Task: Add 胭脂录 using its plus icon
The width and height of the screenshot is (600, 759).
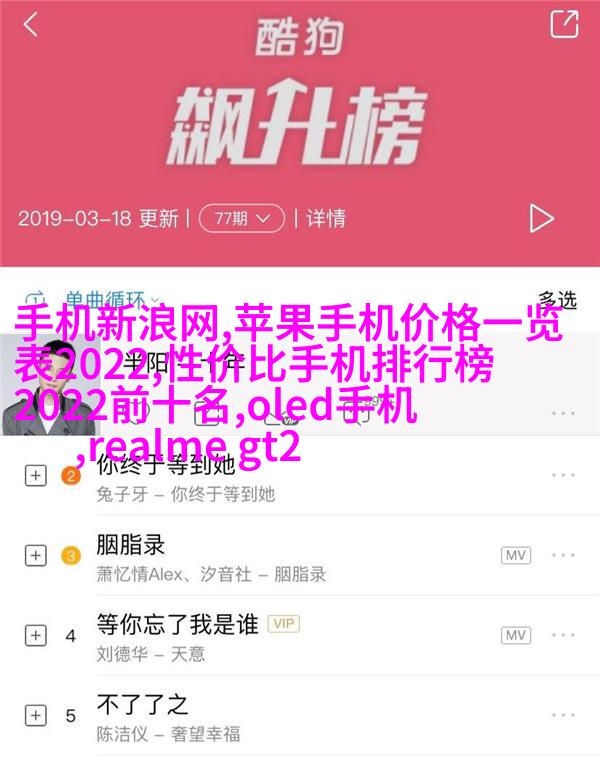Action: pos(35,555)
